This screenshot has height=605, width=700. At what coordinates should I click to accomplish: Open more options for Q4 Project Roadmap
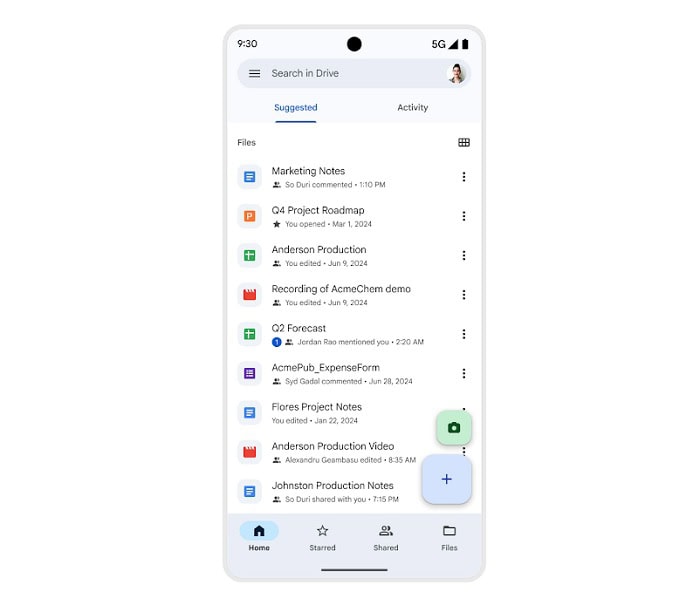pos(464,216)
